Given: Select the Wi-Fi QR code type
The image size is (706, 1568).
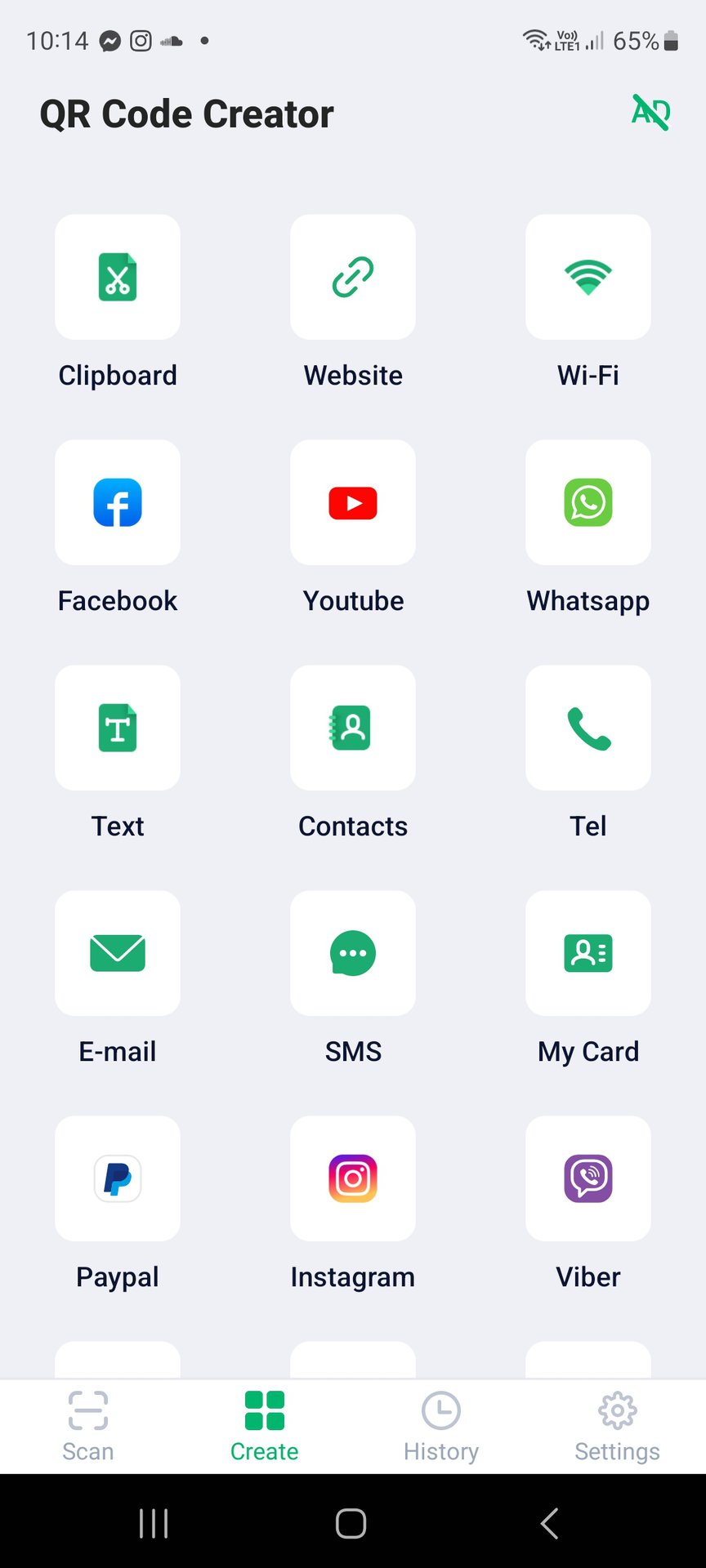Looking at the screenshot, I should 588,278.
